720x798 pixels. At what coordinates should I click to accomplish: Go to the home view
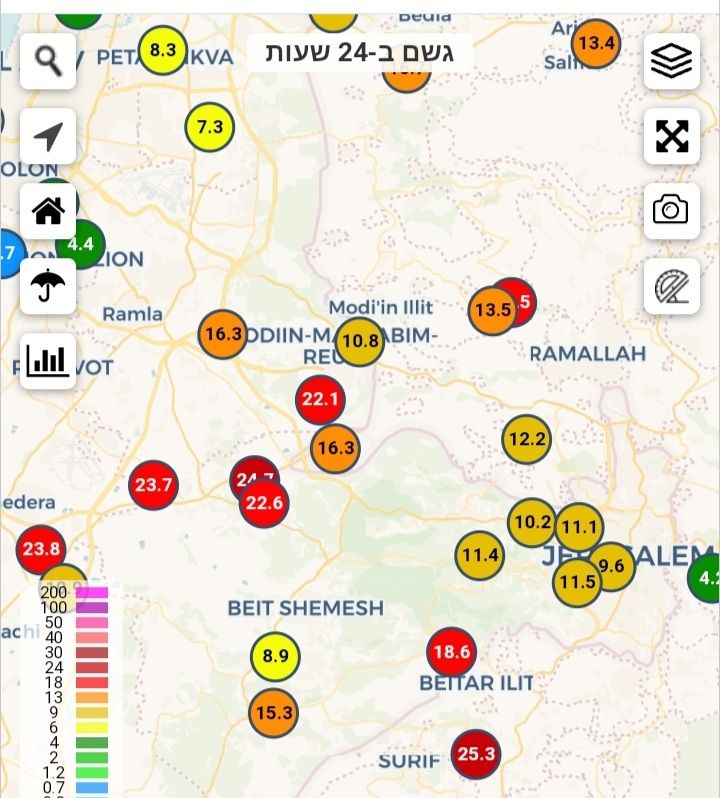point(48,211)
